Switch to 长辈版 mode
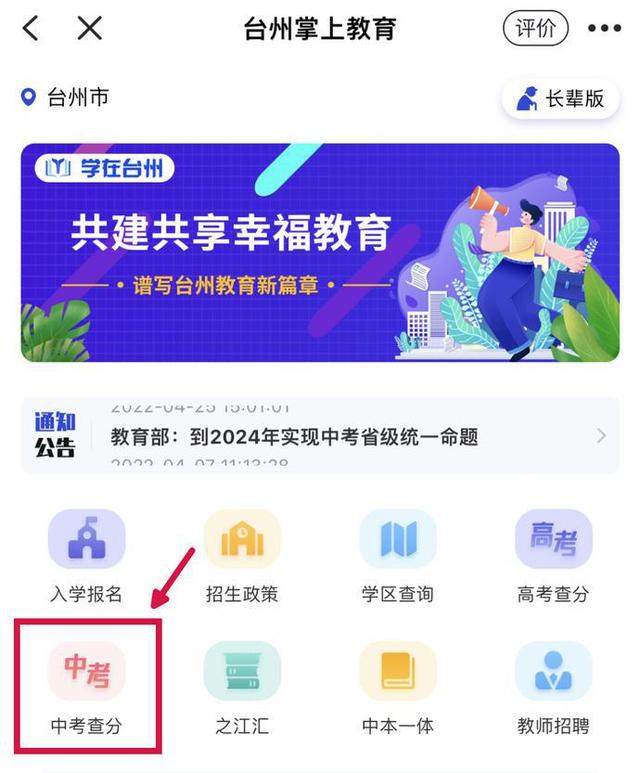 coord(560,99)
